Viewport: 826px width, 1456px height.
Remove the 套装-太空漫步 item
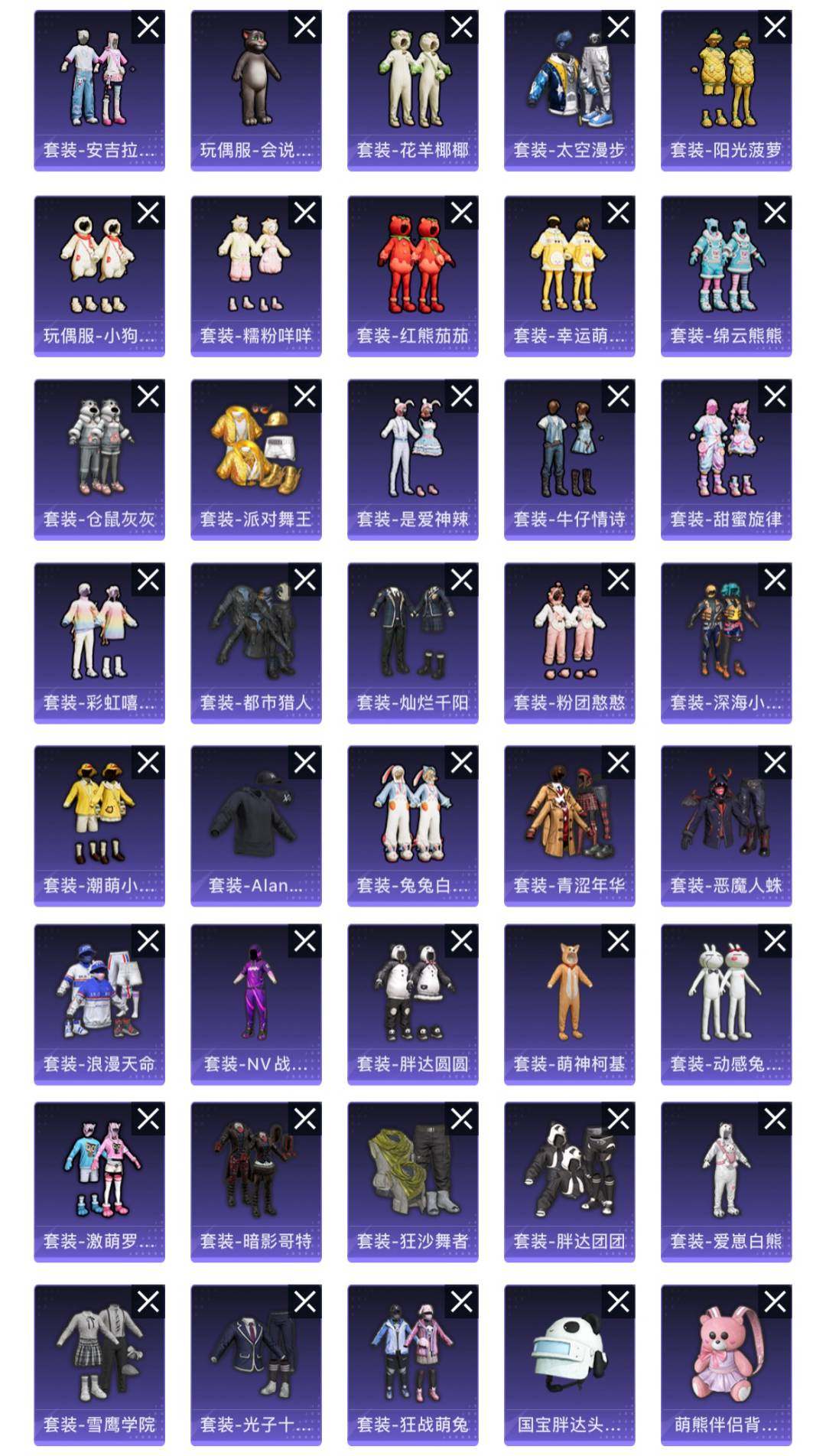tap(618, 27)
